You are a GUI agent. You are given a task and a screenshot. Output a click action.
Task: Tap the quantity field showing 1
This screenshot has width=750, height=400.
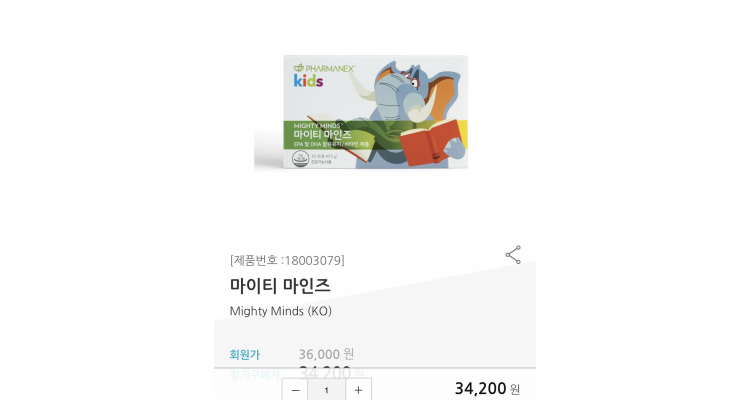tap(326, 389)
